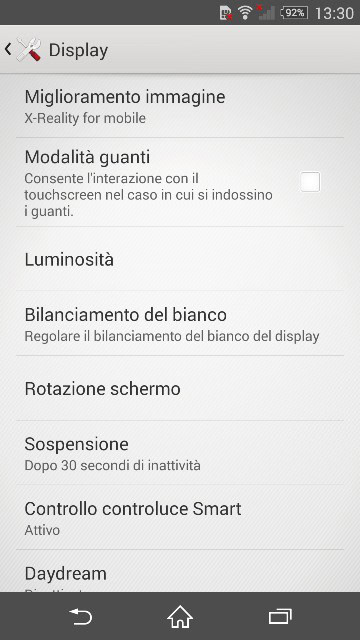Viewport: 360px width, 640px height.
Task: Change the Sospensione timeout
Action: (180, 453)
